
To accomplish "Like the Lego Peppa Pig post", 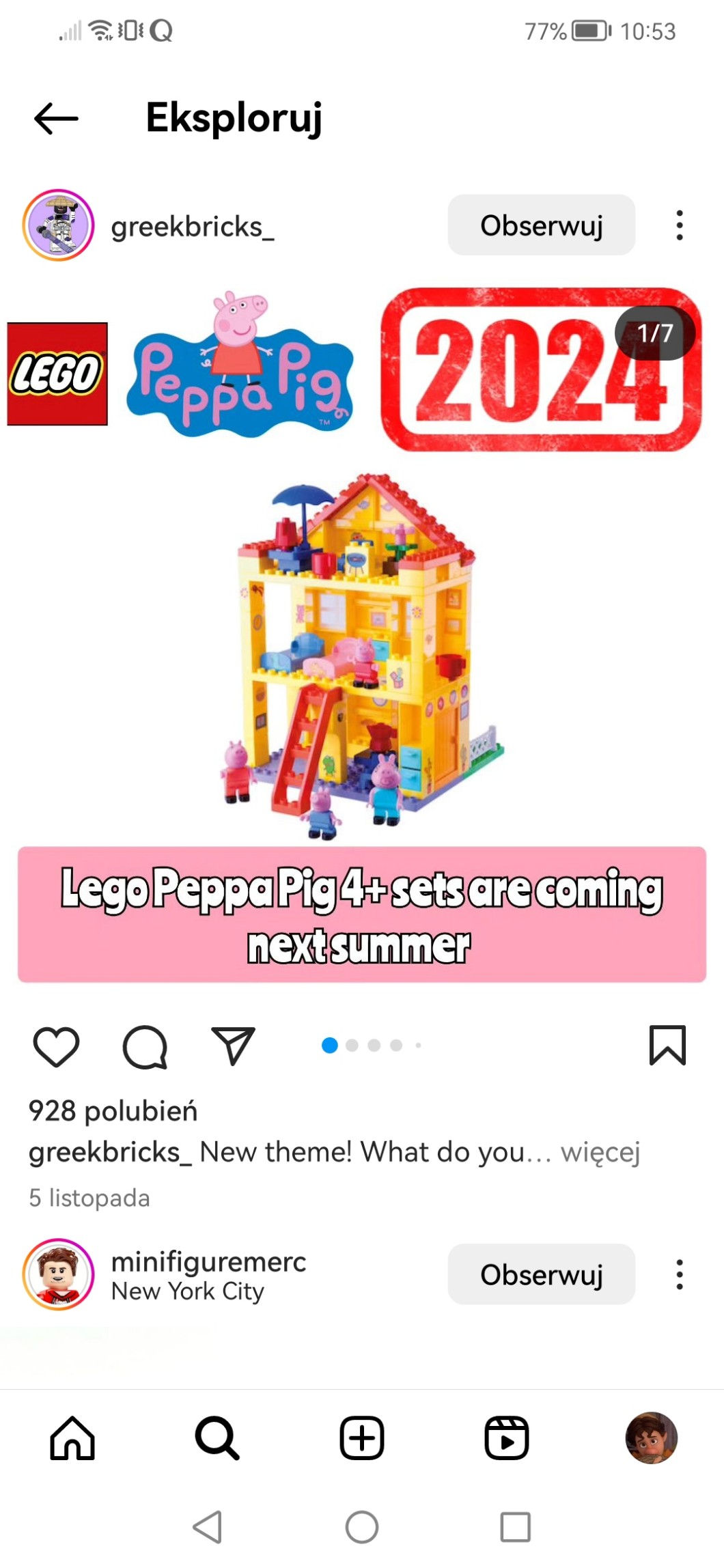I will [56, 1046].
